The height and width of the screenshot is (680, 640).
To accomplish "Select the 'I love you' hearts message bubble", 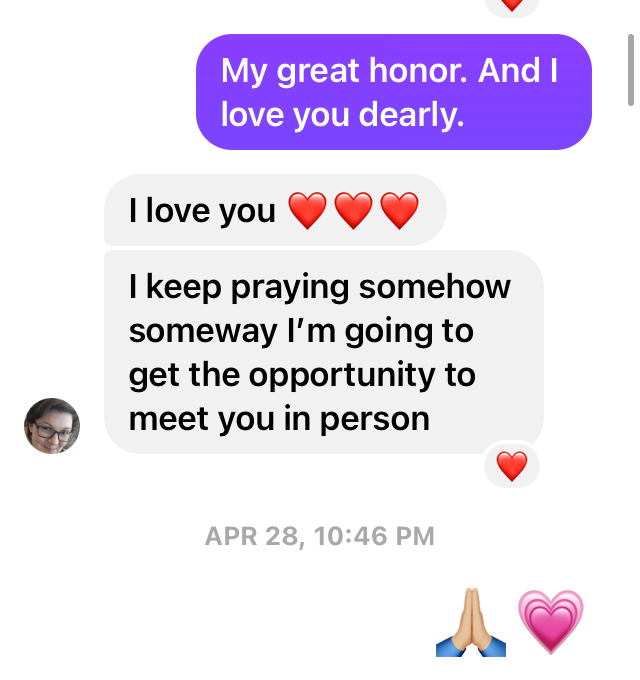I will [x=274, y=211].
